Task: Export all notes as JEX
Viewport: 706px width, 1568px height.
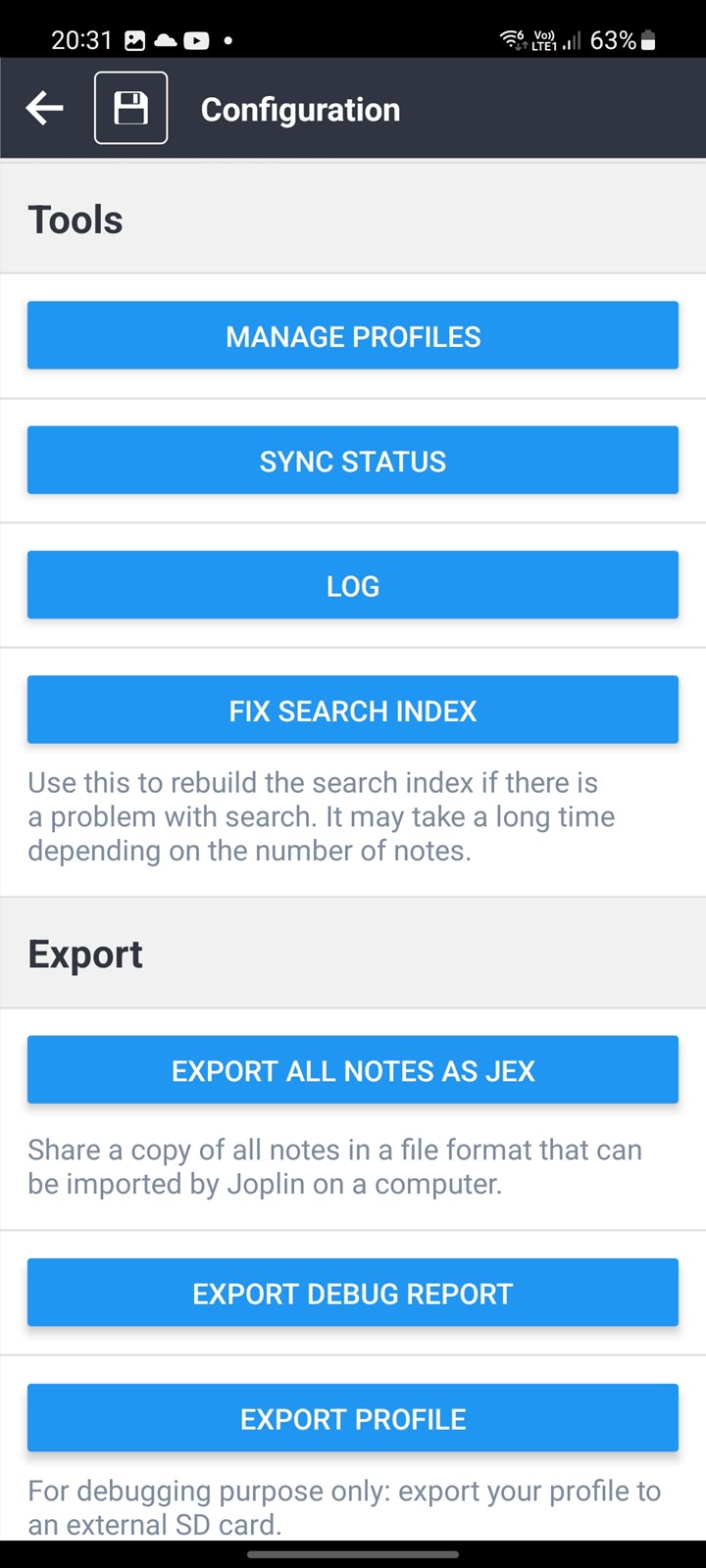Action: [353, 1070]
